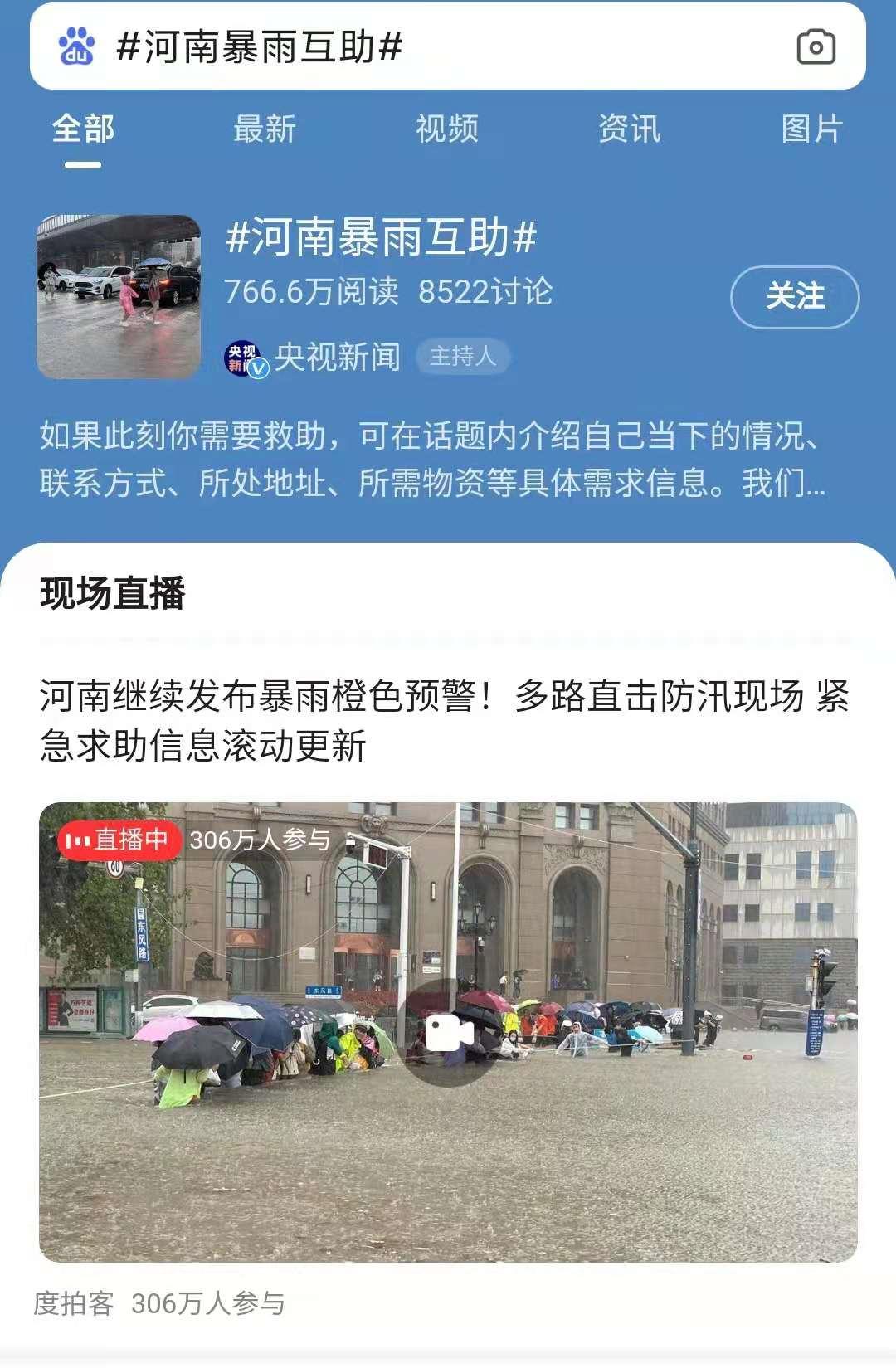Switch to the 视频 tab
Screen dimensions: 896x1368
(x=447, y=129)
